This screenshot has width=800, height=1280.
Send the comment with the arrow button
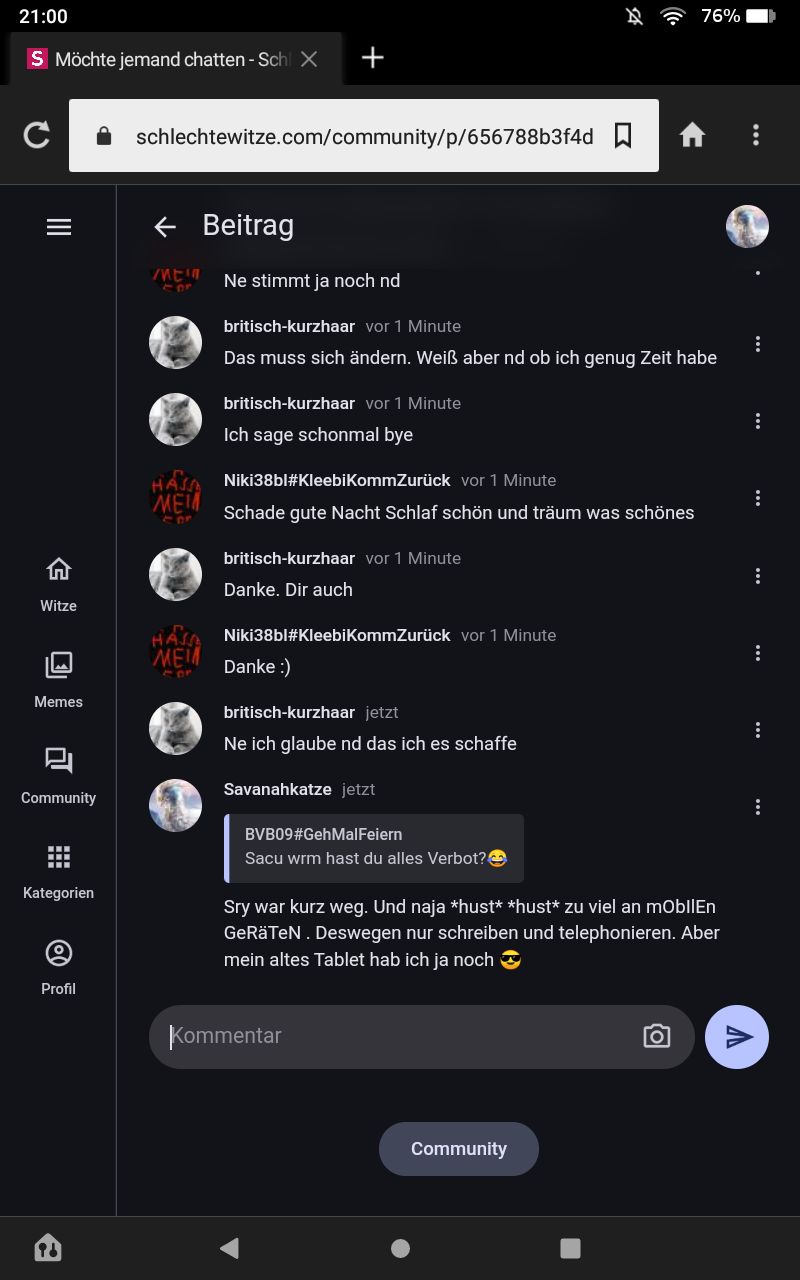point(737,1037)
